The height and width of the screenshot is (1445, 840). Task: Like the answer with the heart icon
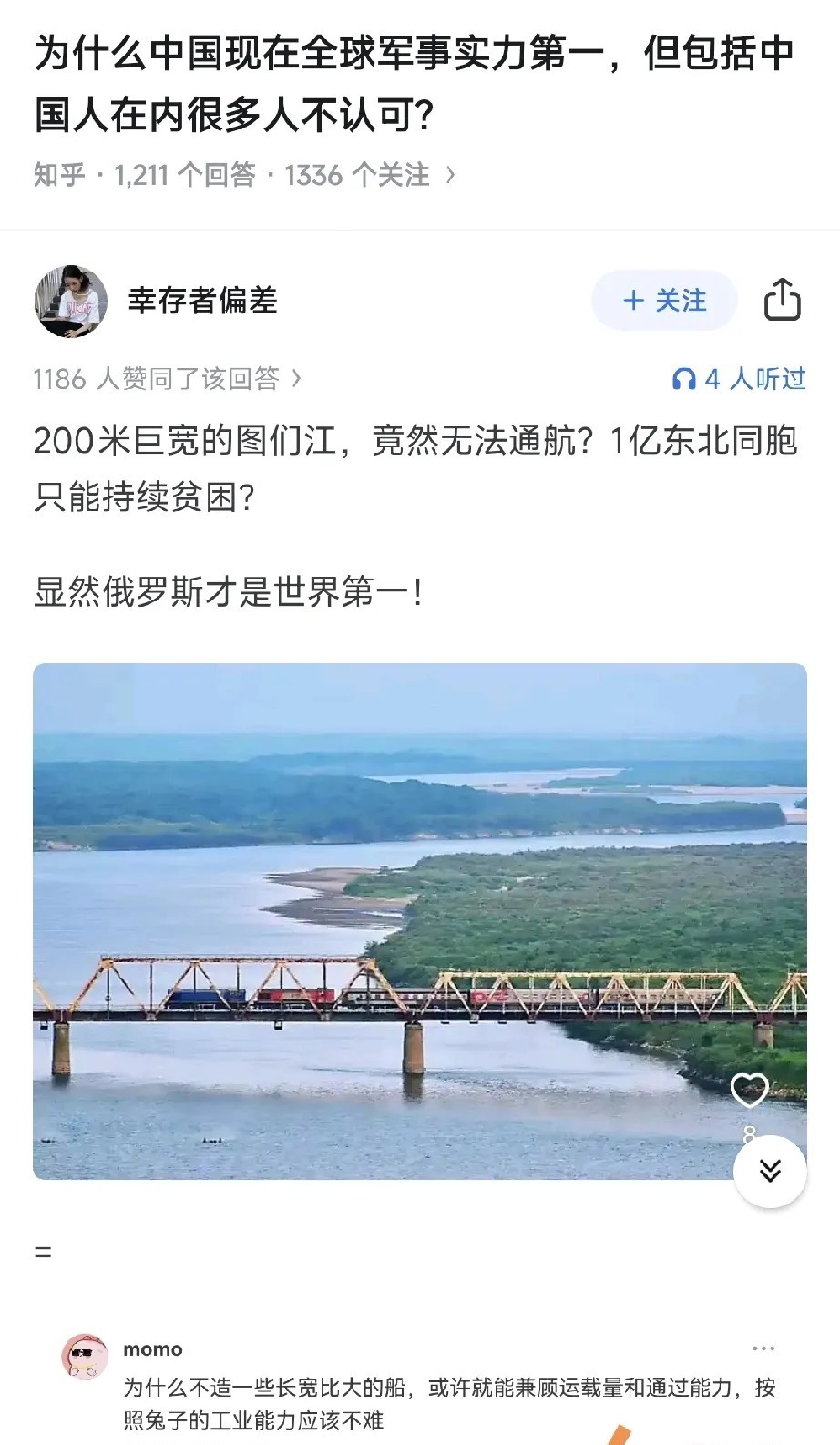coord(750,1090)
